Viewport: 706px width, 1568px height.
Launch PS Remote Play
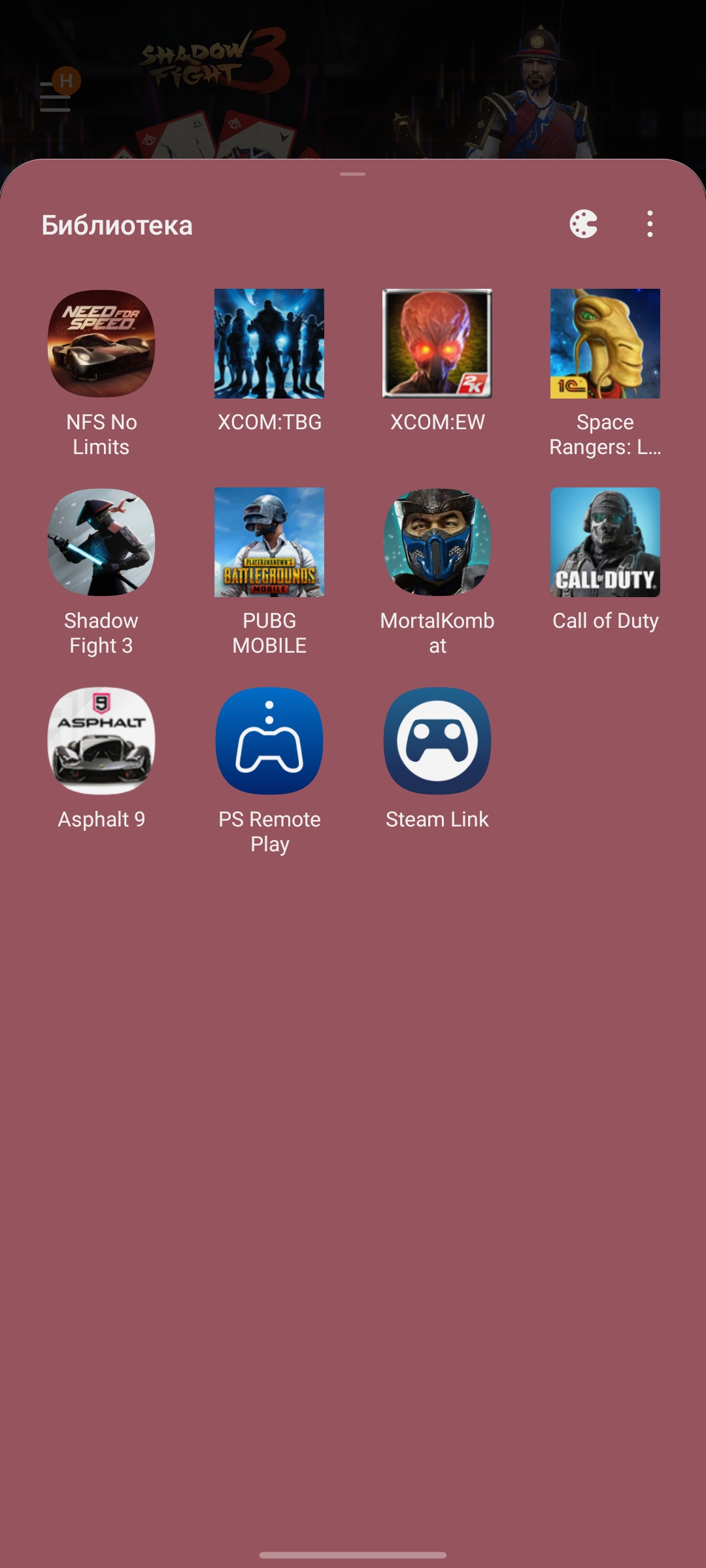[269, 742]
